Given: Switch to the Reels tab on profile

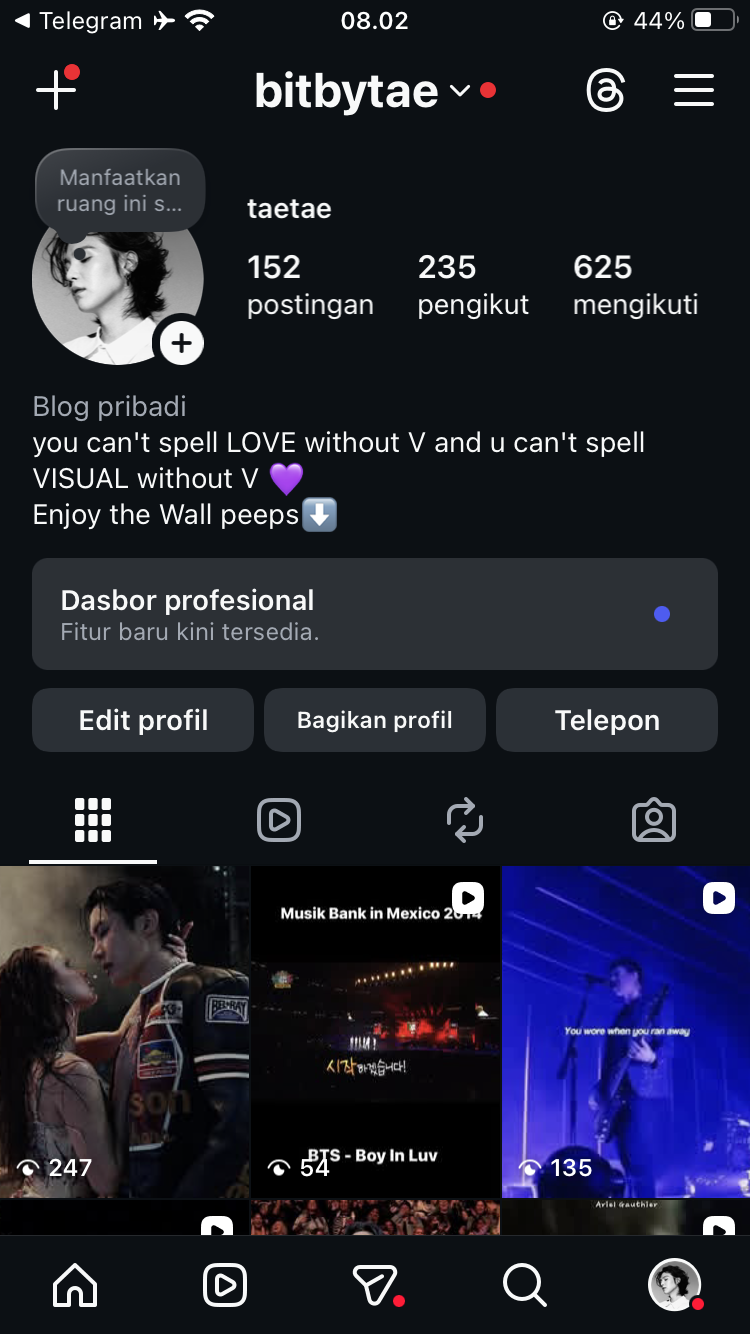Looking at the screenshot, I should pos(279,821).
